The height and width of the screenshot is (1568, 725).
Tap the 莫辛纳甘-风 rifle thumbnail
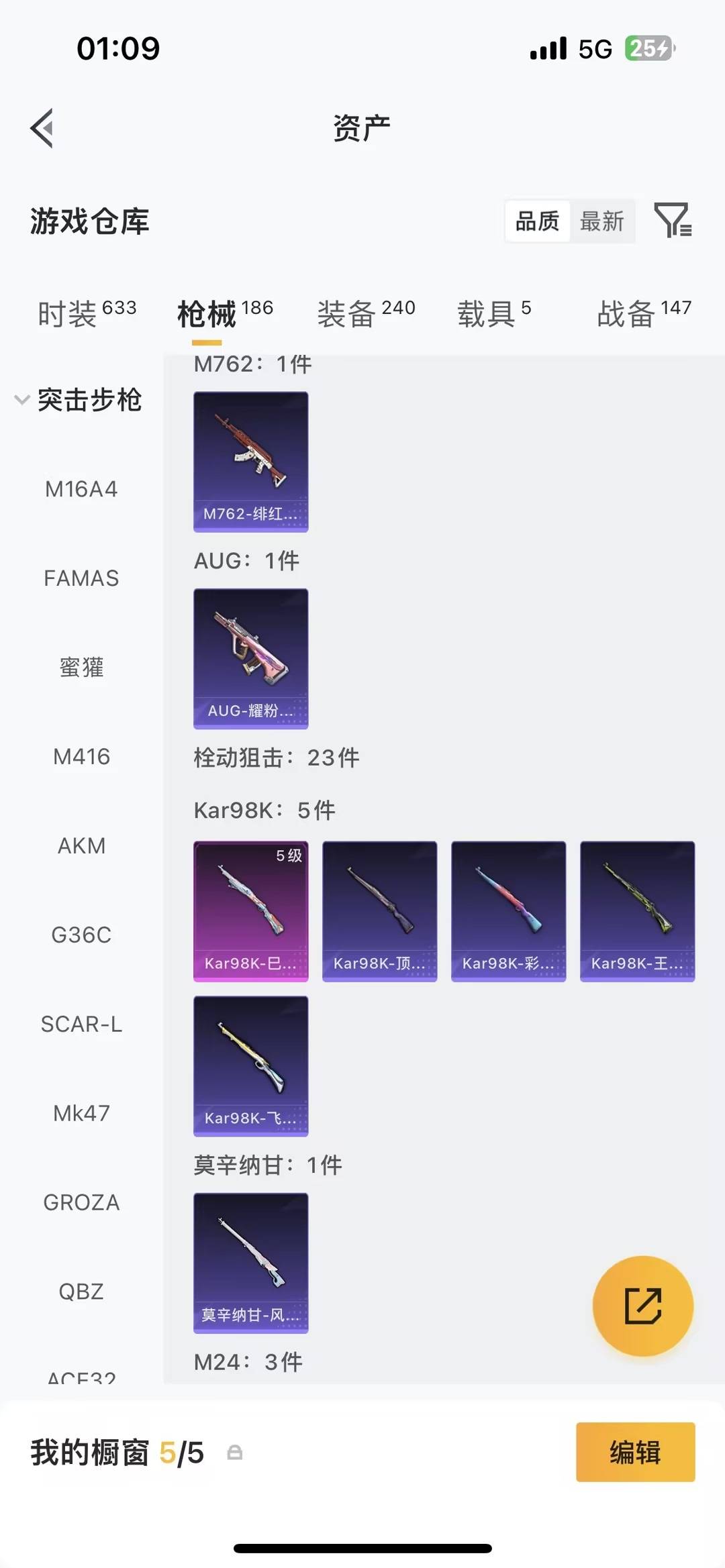click(x=250, y=1265)
